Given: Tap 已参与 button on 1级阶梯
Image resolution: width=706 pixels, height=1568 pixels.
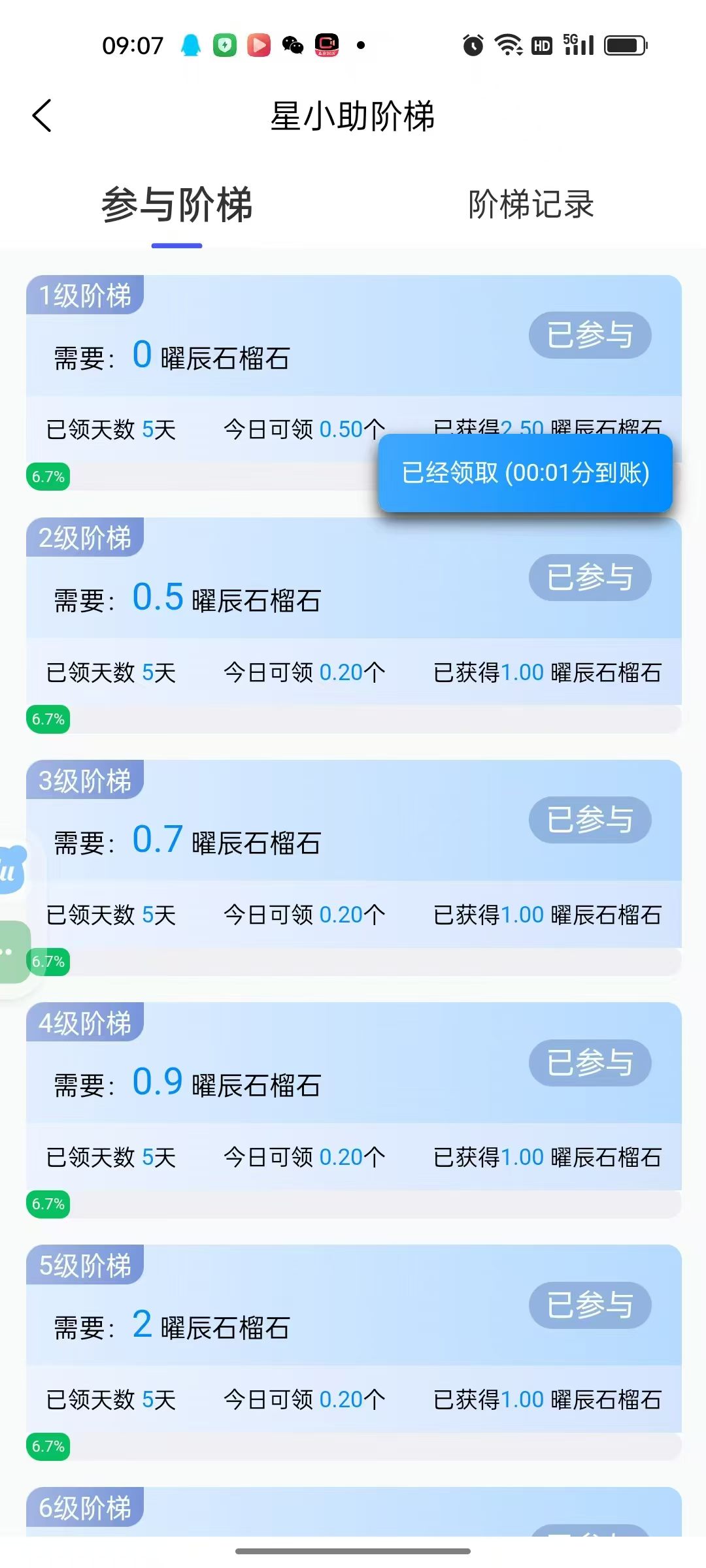Looking at the screenshot, I should tap(590, 335).
